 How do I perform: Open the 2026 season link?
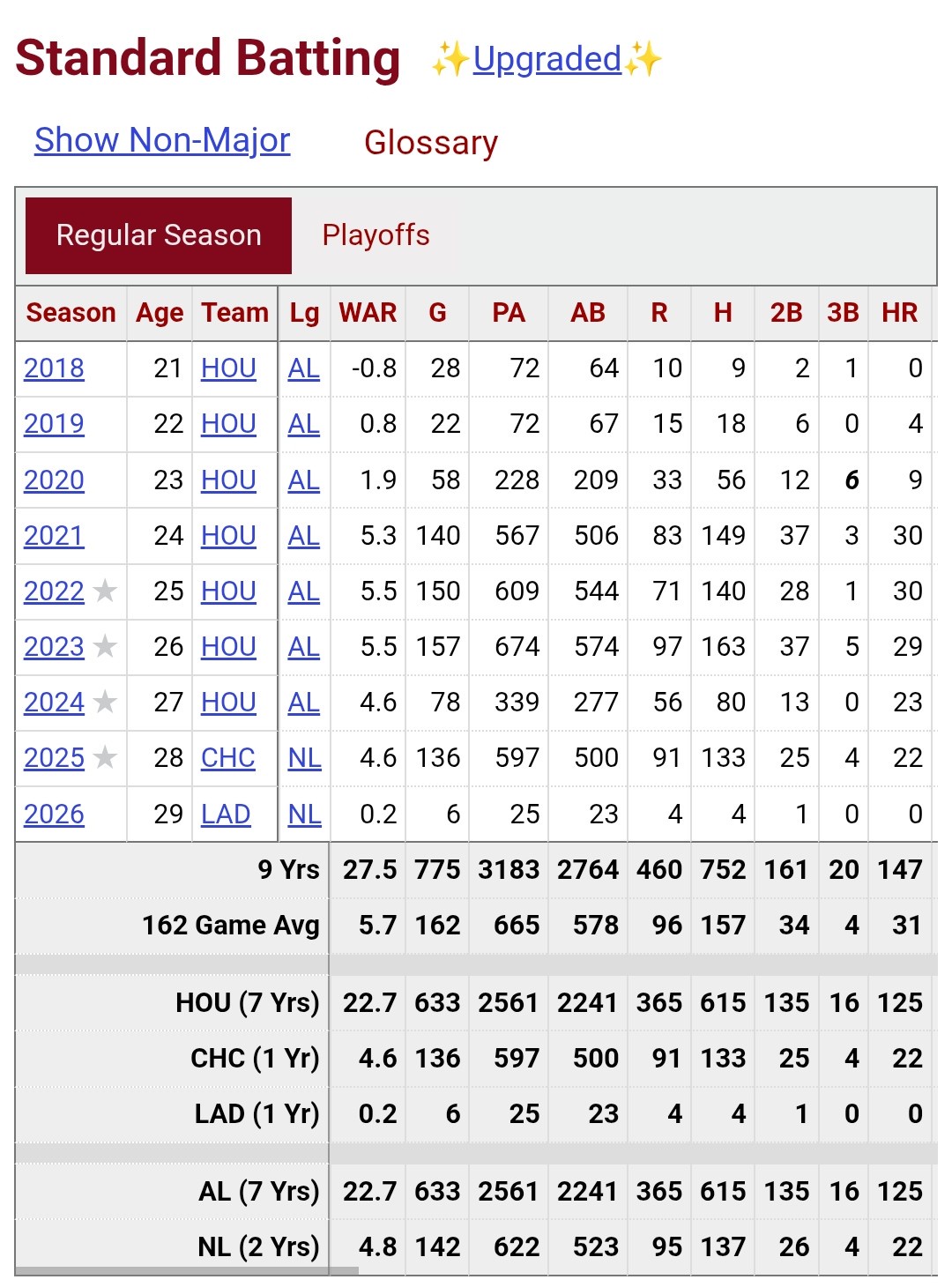(54, 815)
